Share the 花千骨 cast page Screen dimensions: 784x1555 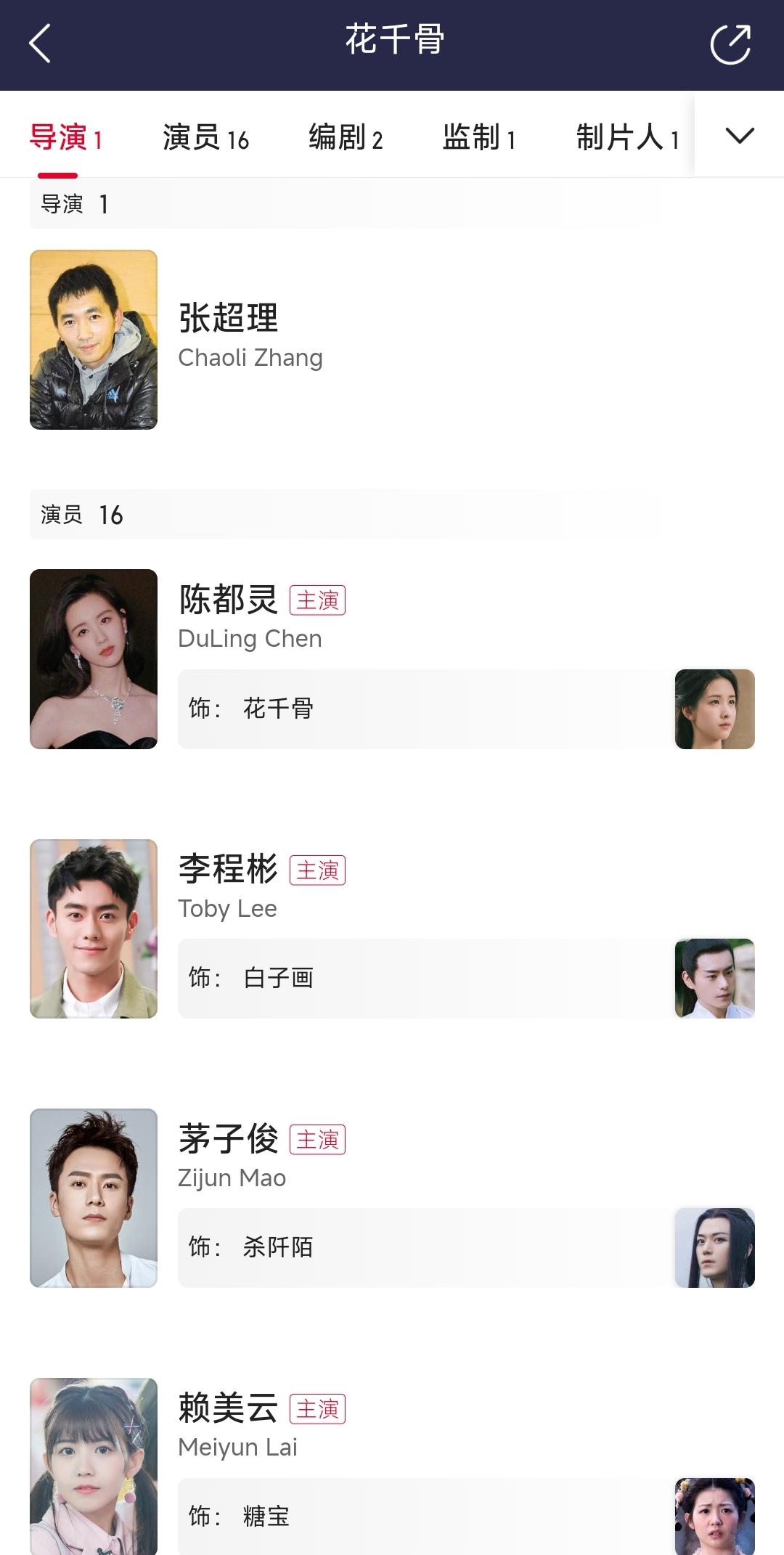pyautogui.click(x=730, y=44)
